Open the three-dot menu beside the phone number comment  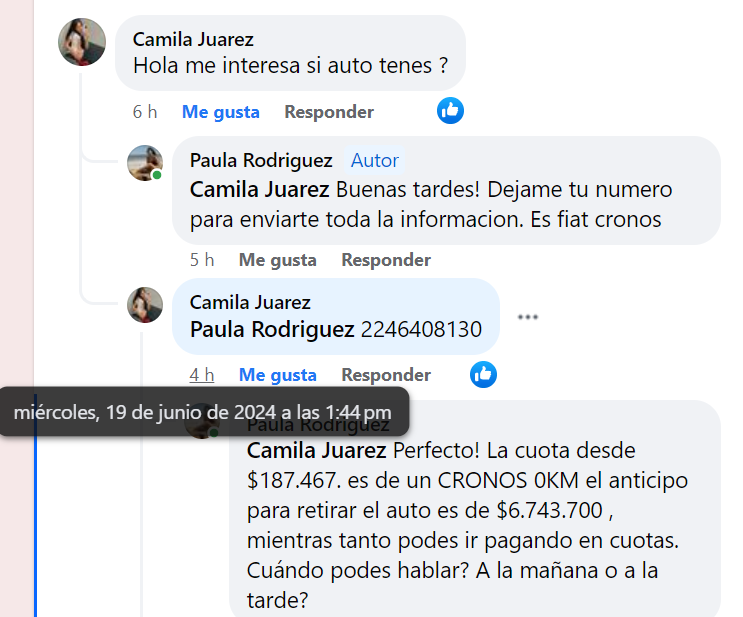528,317
